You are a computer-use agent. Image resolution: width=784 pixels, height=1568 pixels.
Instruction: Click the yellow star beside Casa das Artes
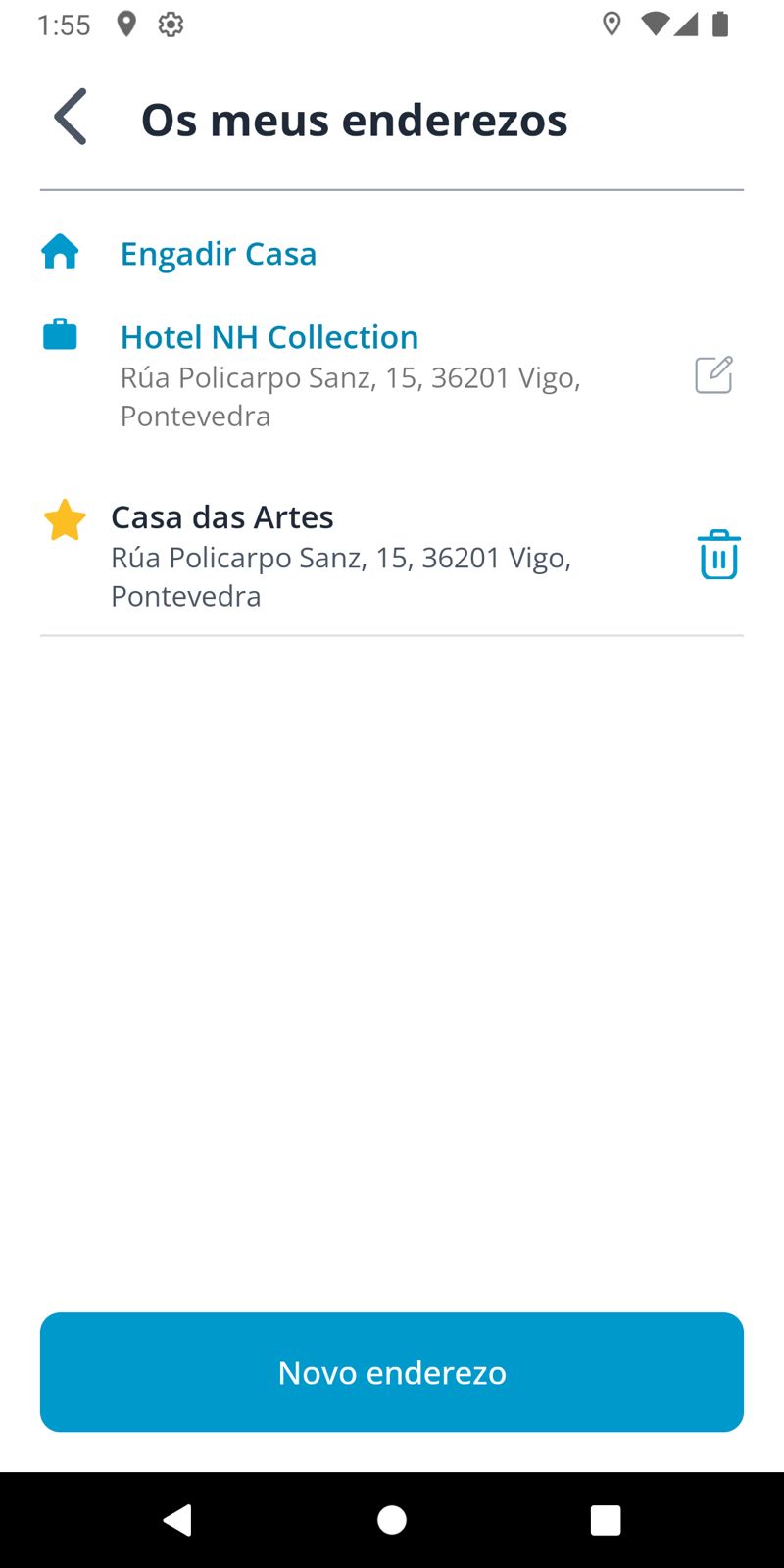click(x=63, y=520)
